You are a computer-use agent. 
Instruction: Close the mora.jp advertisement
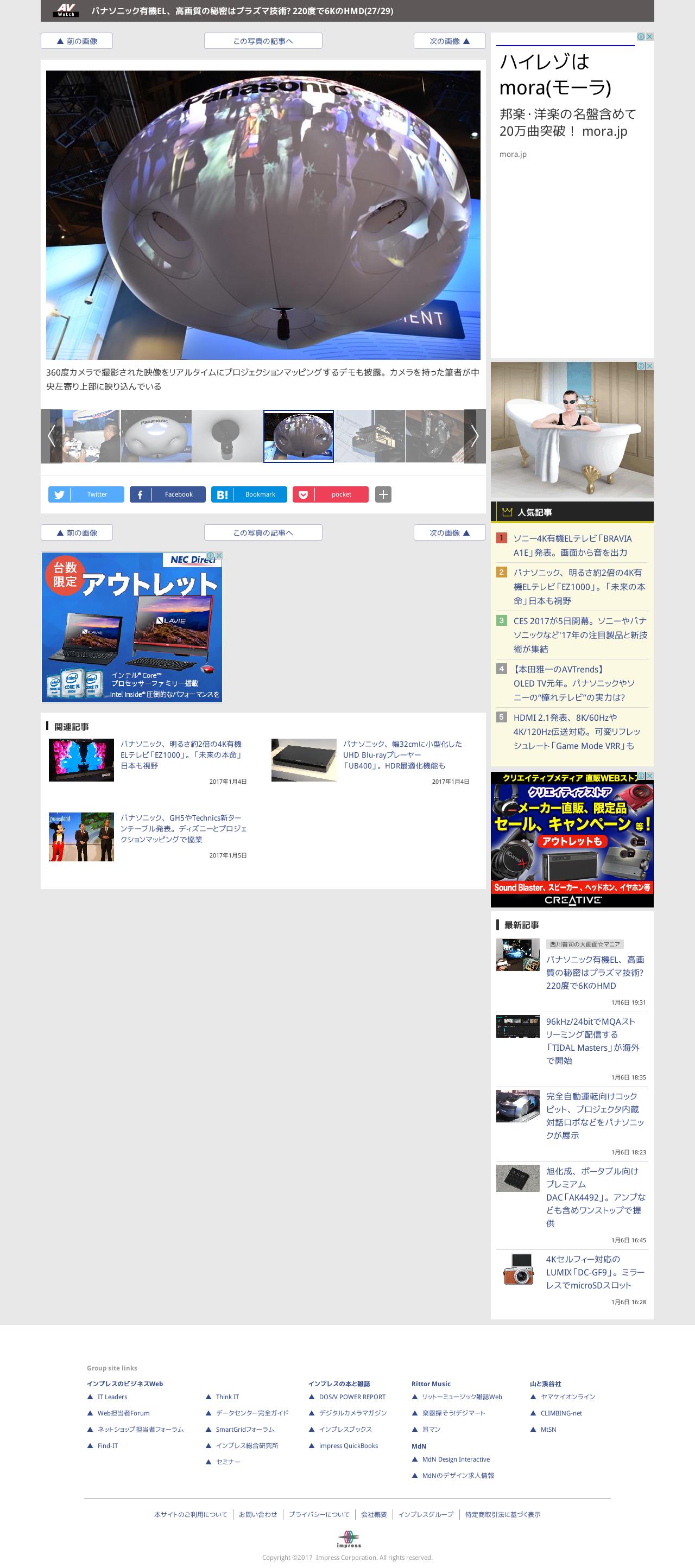[x=649, y=36]
